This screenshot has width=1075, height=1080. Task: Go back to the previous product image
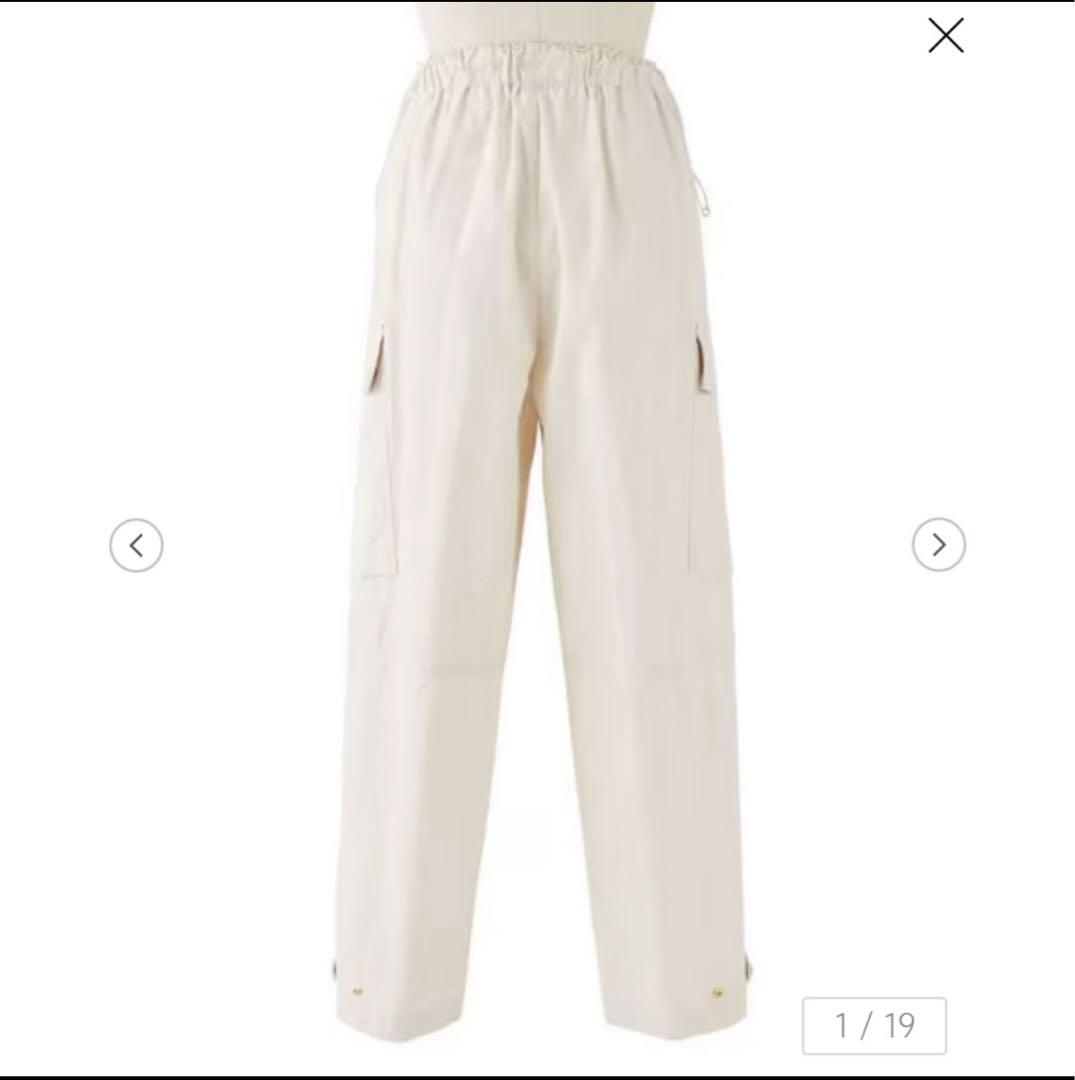136,545
